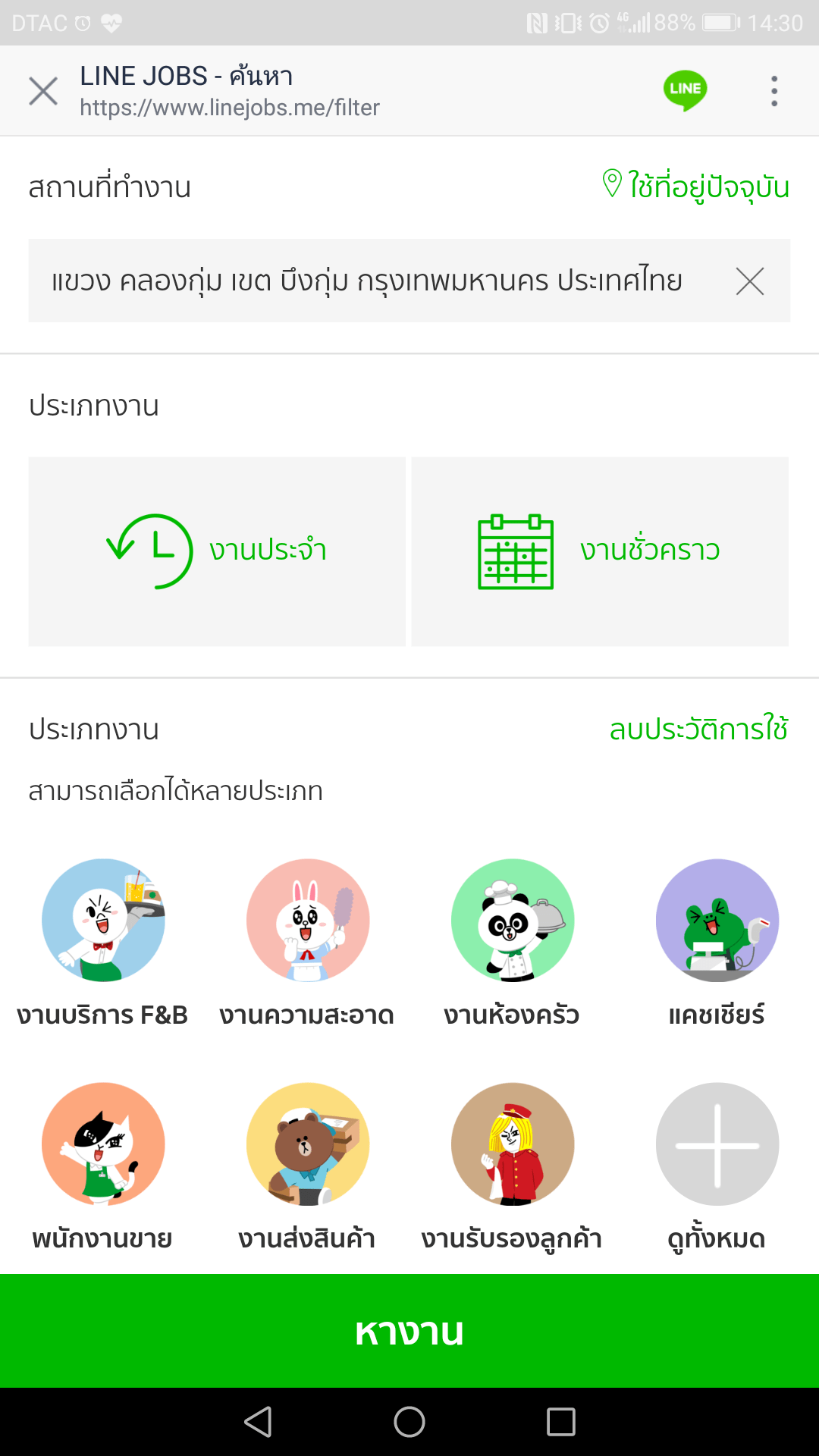The width and height of the screenshot is (819, 1456).
Task: Go to the home screen
Action: 409,1422
